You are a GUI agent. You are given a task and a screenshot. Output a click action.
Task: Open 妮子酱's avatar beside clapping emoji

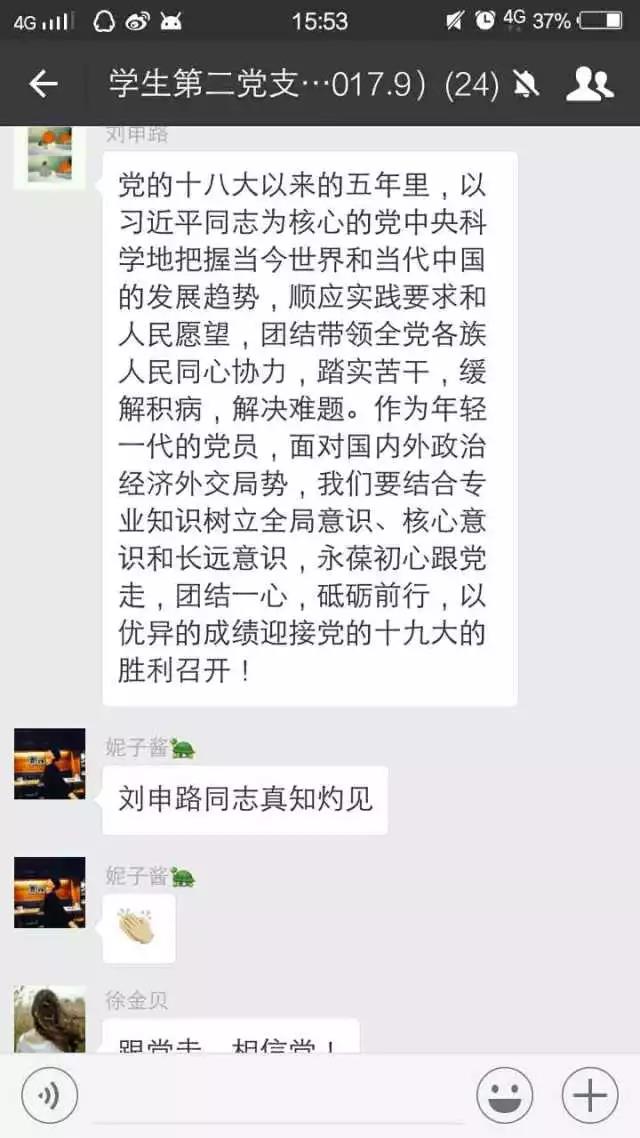click(x=49, y=893)
